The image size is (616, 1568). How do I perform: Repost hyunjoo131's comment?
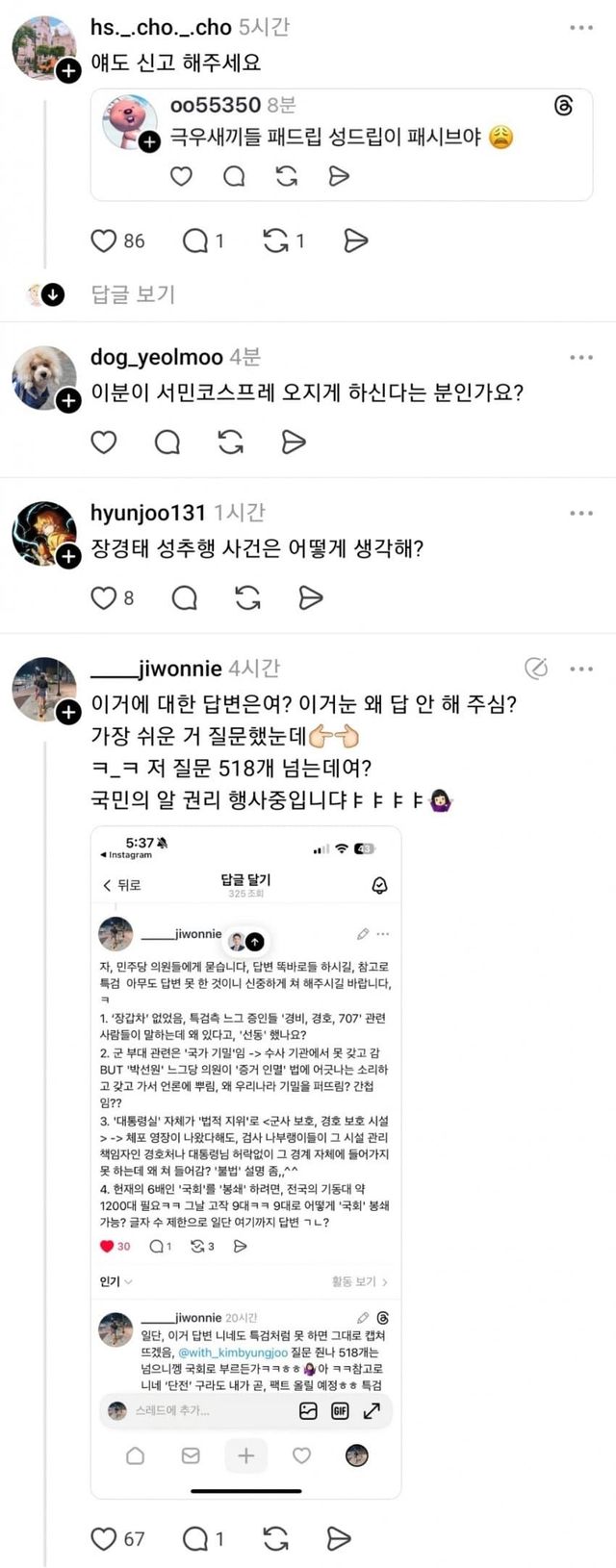click(x=247, y=597)
